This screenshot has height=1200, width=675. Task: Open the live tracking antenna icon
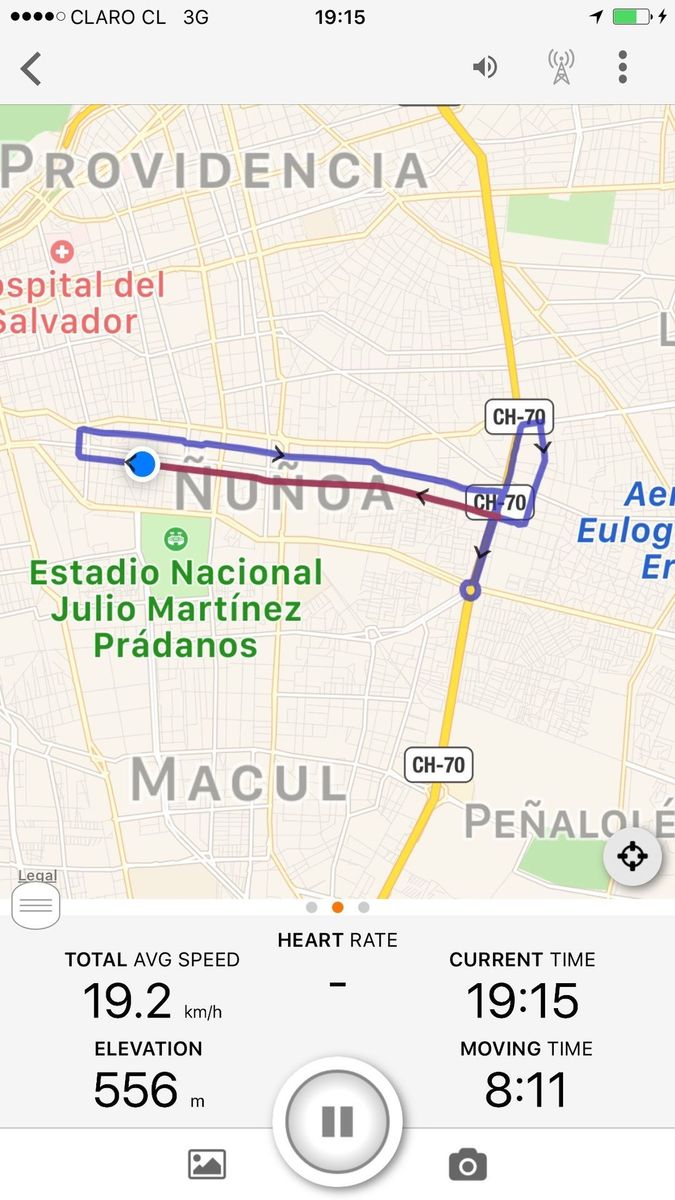click(561, 67)
